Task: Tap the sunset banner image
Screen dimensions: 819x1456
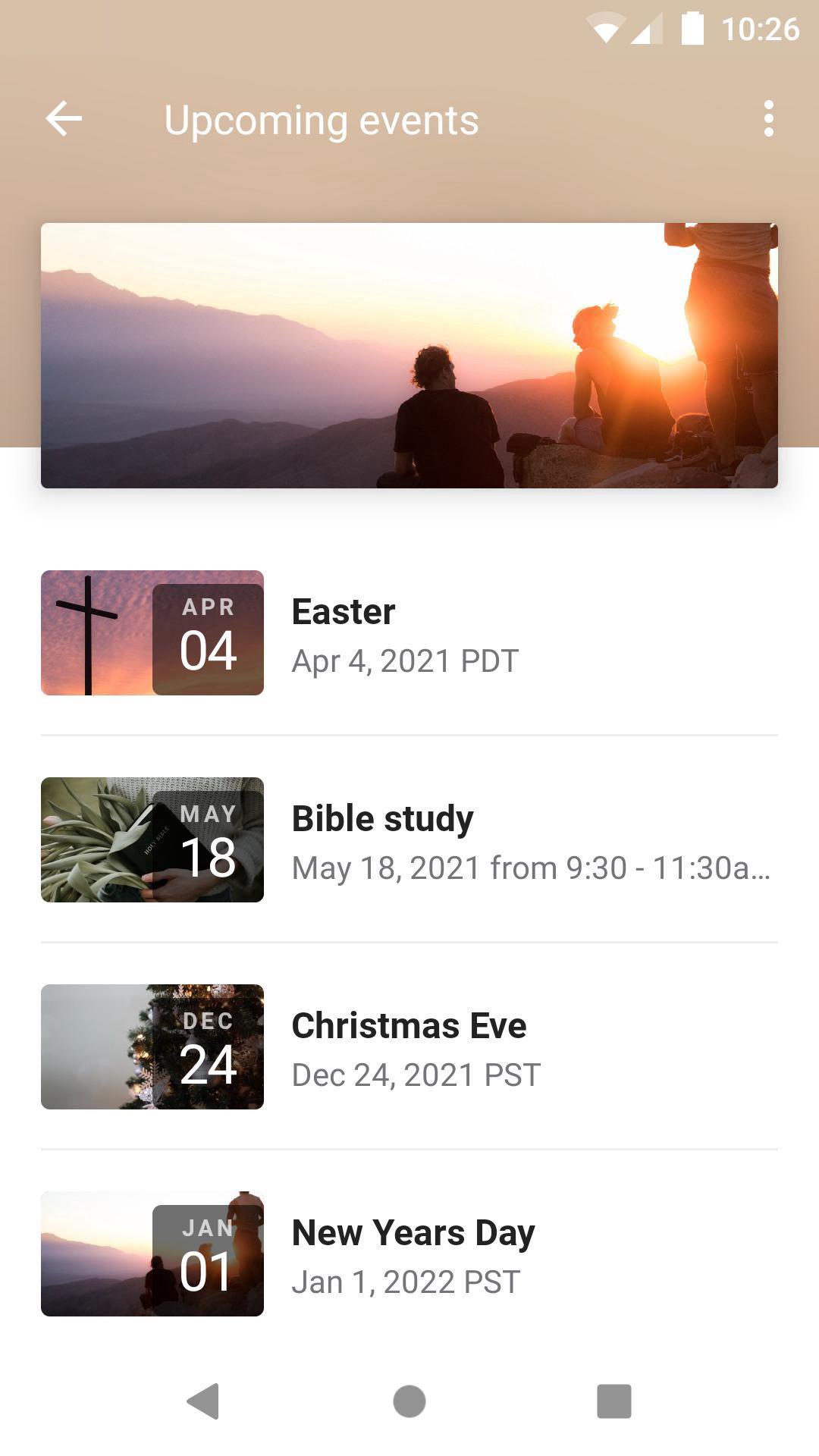Action: coord(409,355)
